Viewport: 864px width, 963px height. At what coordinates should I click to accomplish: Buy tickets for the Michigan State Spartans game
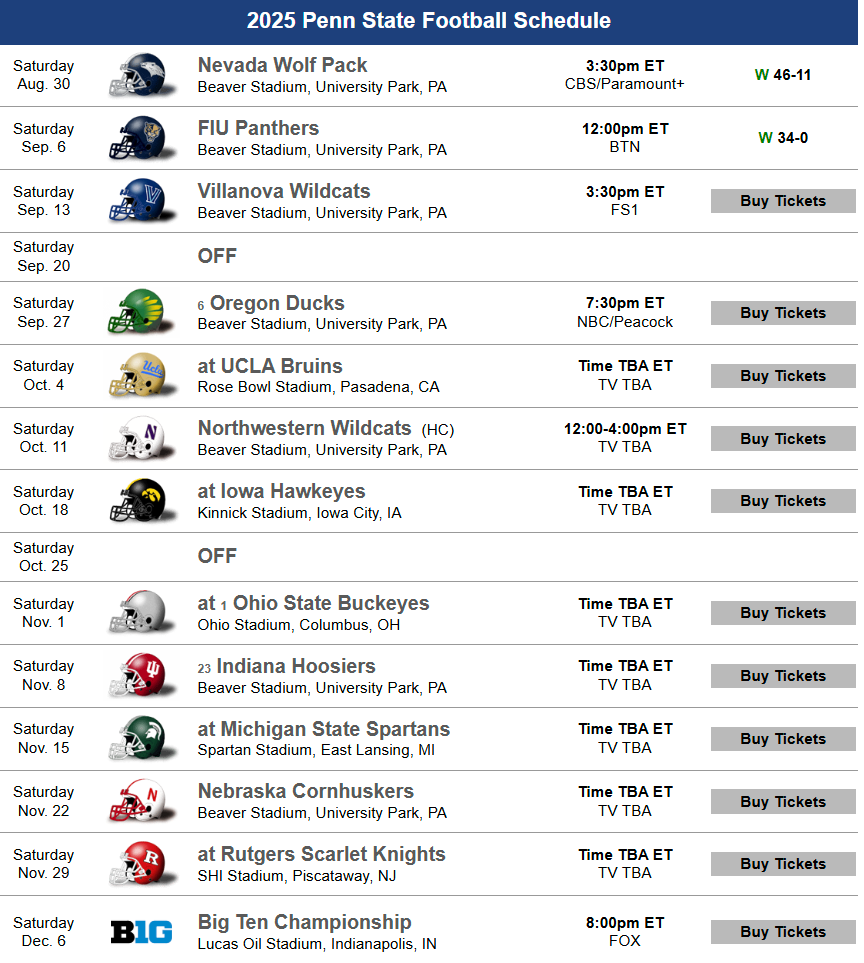pyautogui.click(x=783, y=739)
